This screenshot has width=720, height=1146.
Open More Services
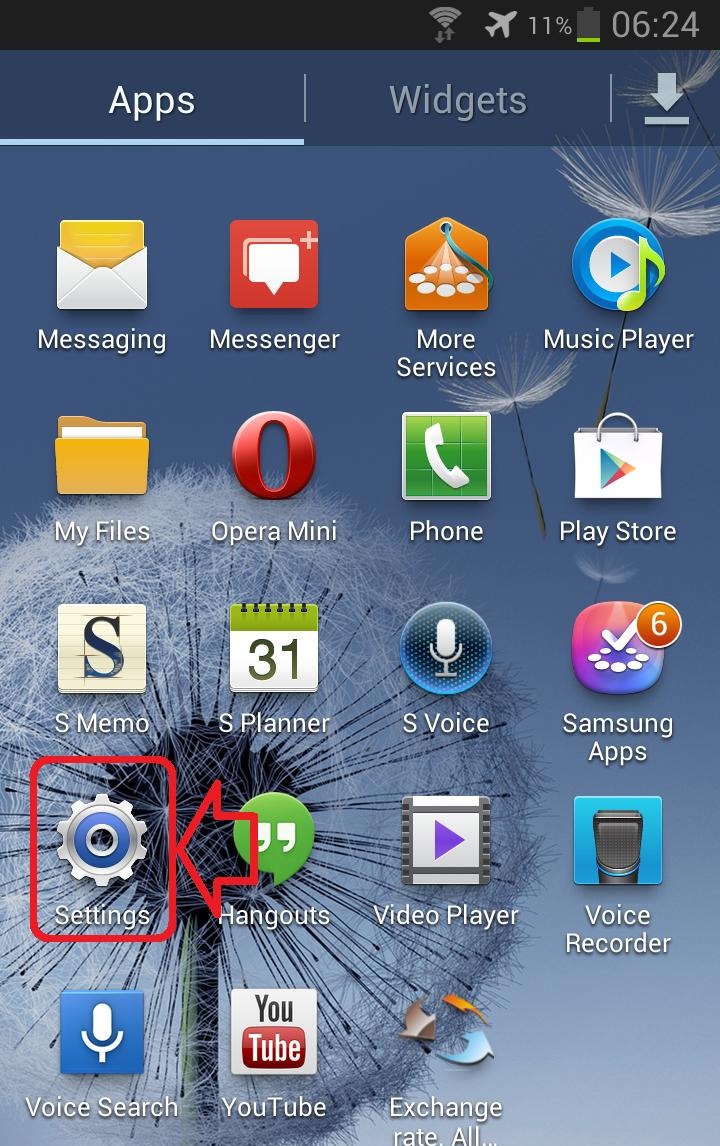[446, 266]
